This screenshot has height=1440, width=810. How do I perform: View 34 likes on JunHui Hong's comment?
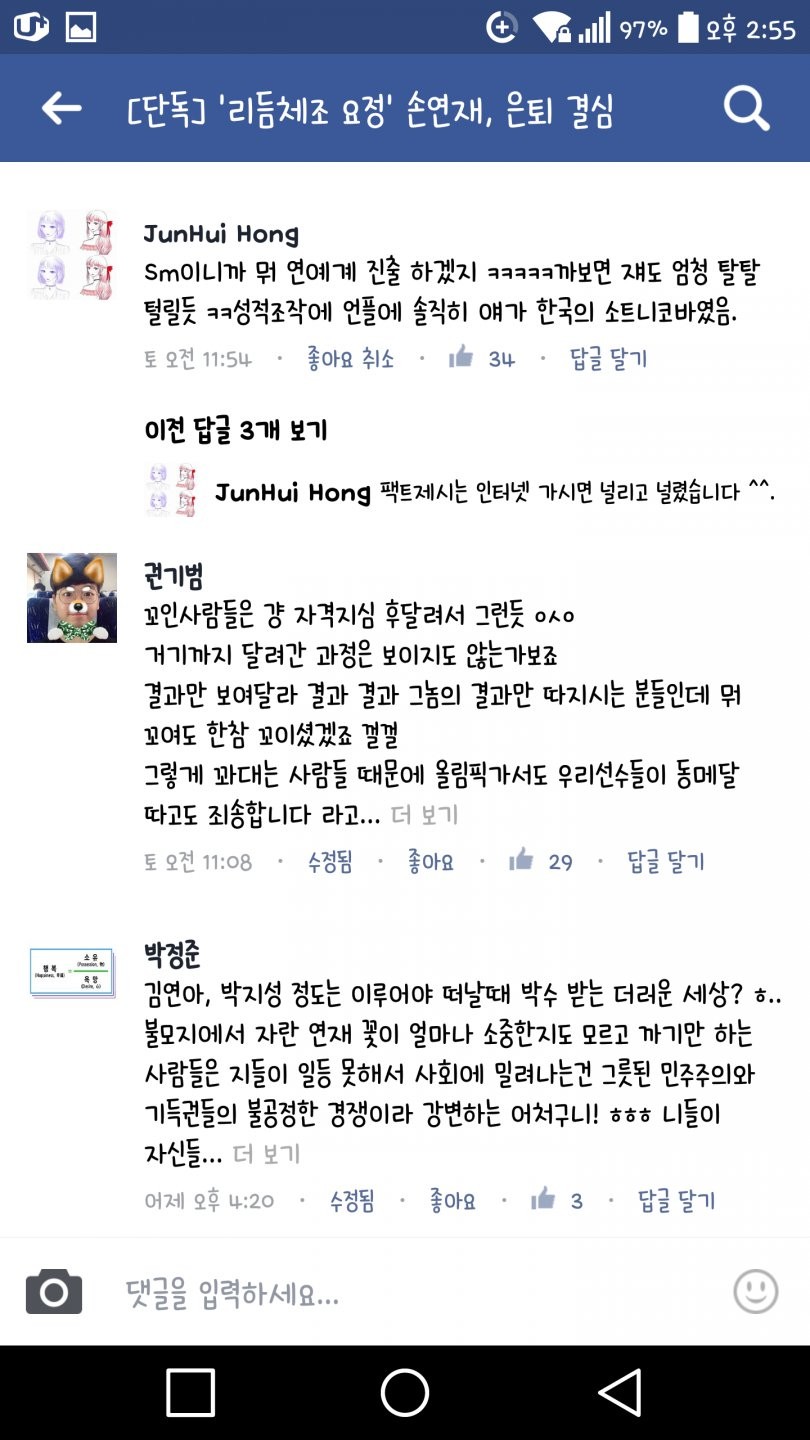tap(483, 358)
